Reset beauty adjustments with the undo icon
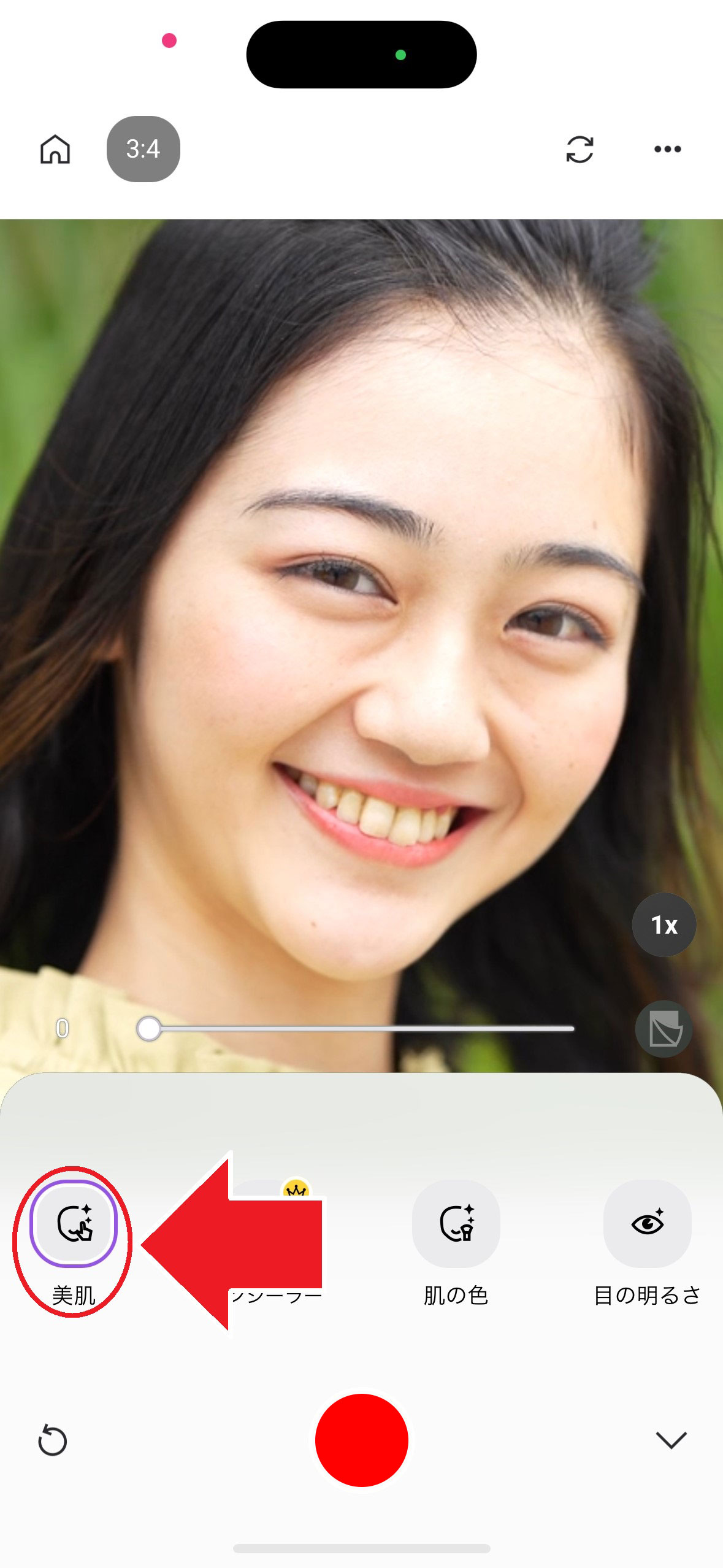This screenshot has height=1568, width=723. pyautogui.click(x=53, y=1441)
